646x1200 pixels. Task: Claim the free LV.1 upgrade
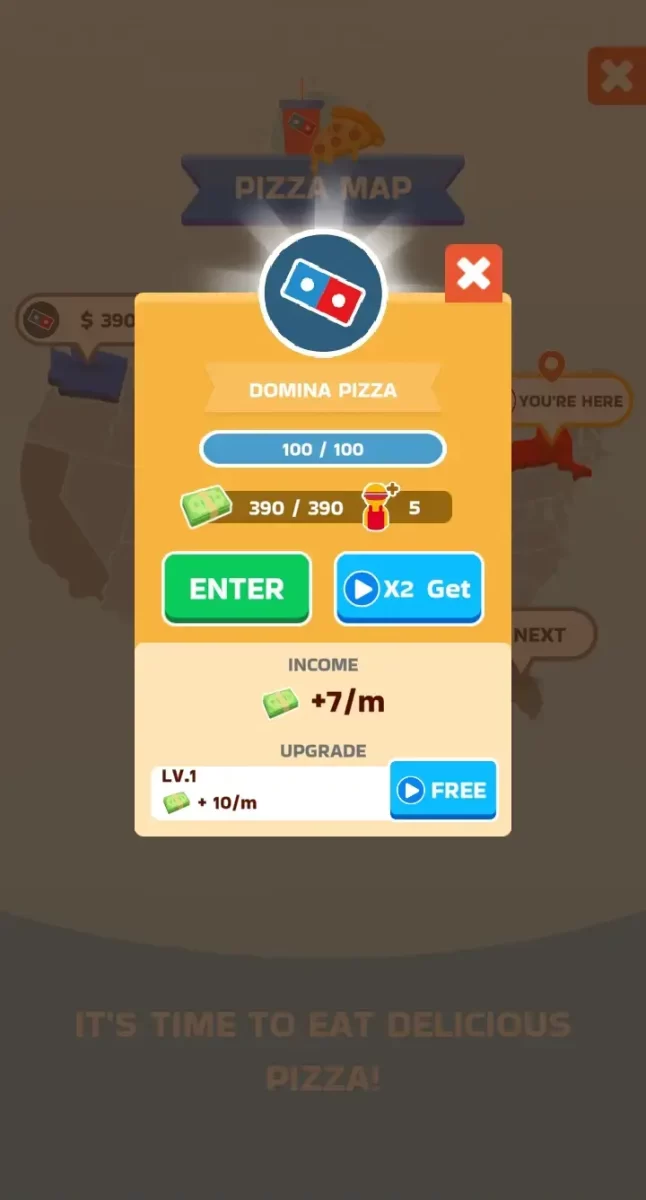[x=443, y=790]
